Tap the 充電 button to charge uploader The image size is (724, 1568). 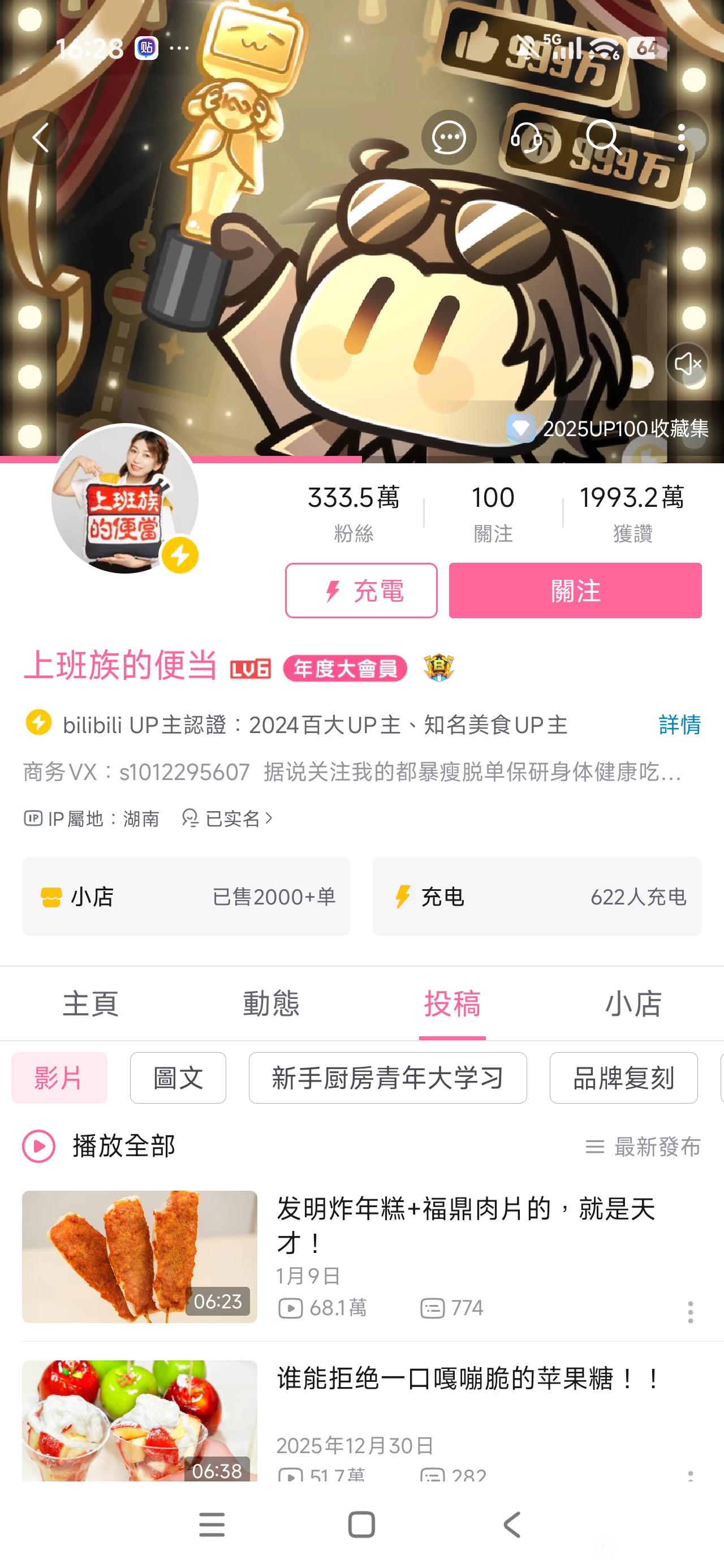pos(361,591)
